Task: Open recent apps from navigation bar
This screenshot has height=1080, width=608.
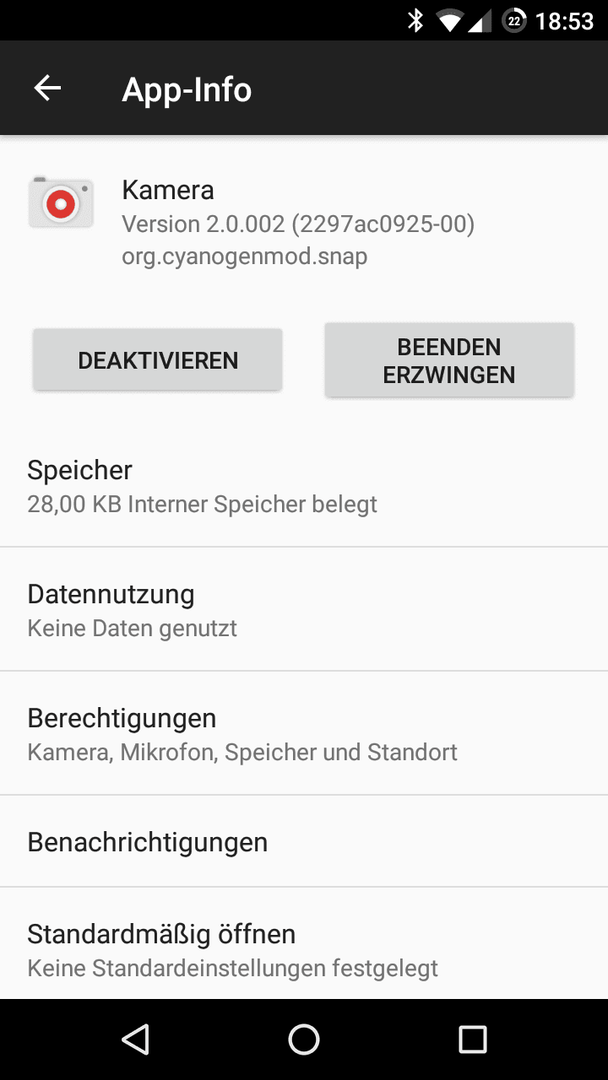Action: pos(472,1039)
